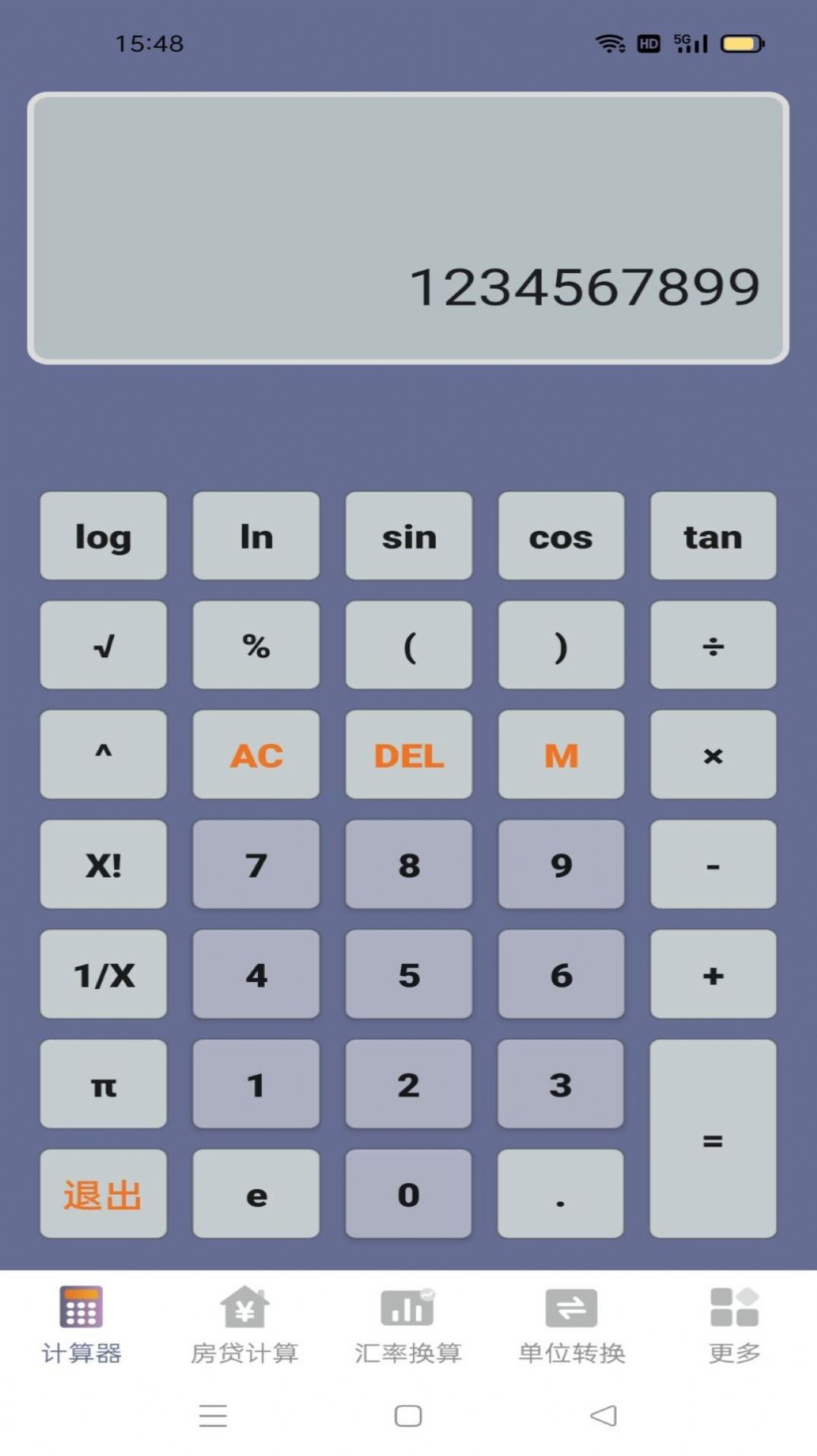
Task: Tap the calculator result display area
Action: point(408,227)
